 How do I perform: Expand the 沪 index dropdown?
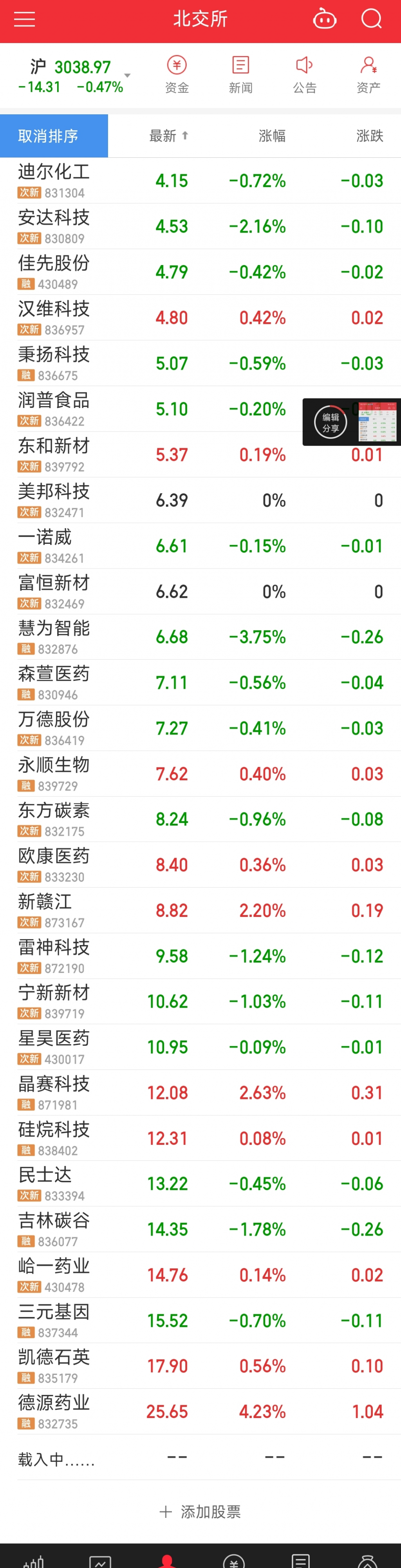[x=127, y=76]
